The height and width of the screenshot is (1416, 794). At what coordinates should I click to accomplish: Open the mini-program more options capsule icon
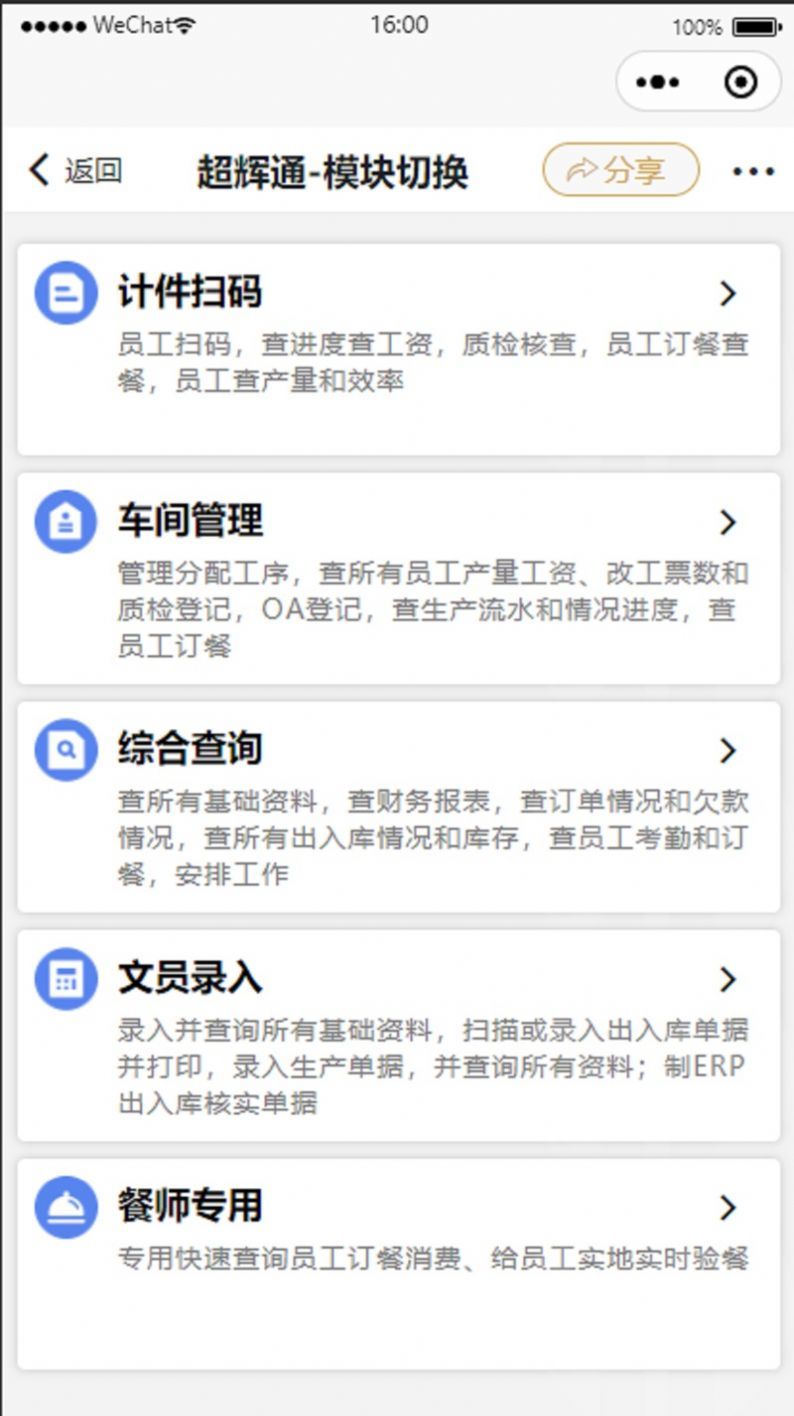(x=656, y=82)
